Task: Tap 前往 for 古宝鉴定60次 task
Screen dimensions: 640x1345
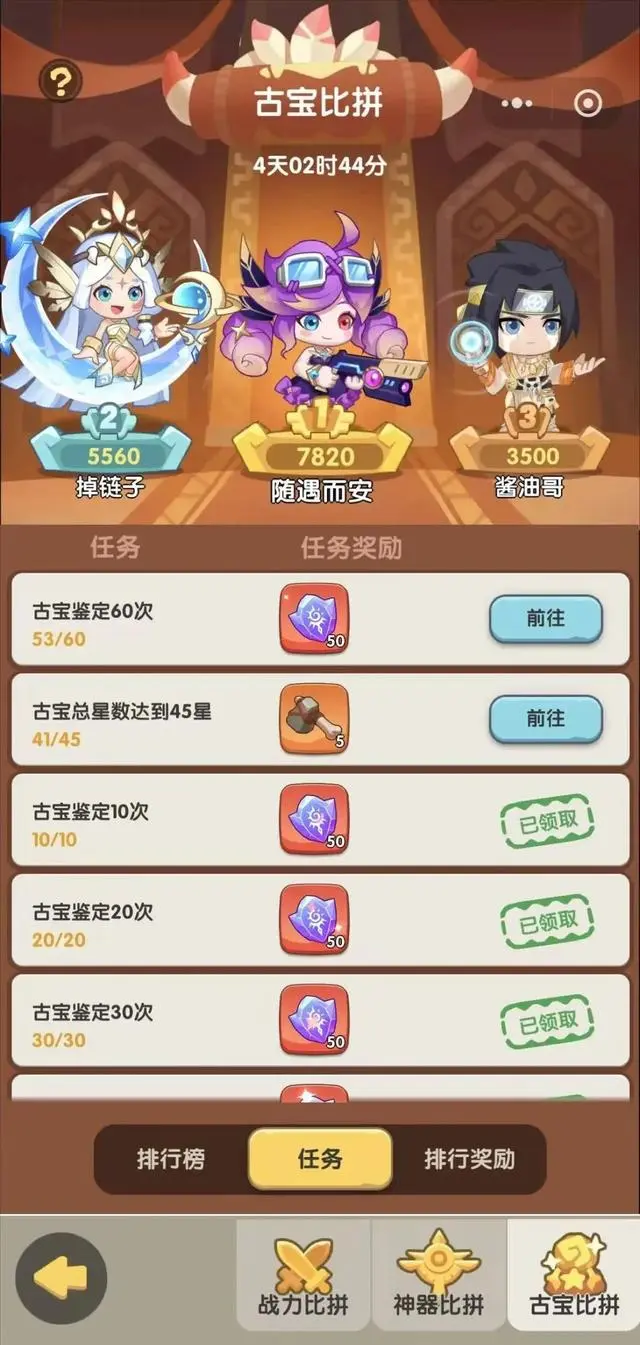Action: [546, 619]
